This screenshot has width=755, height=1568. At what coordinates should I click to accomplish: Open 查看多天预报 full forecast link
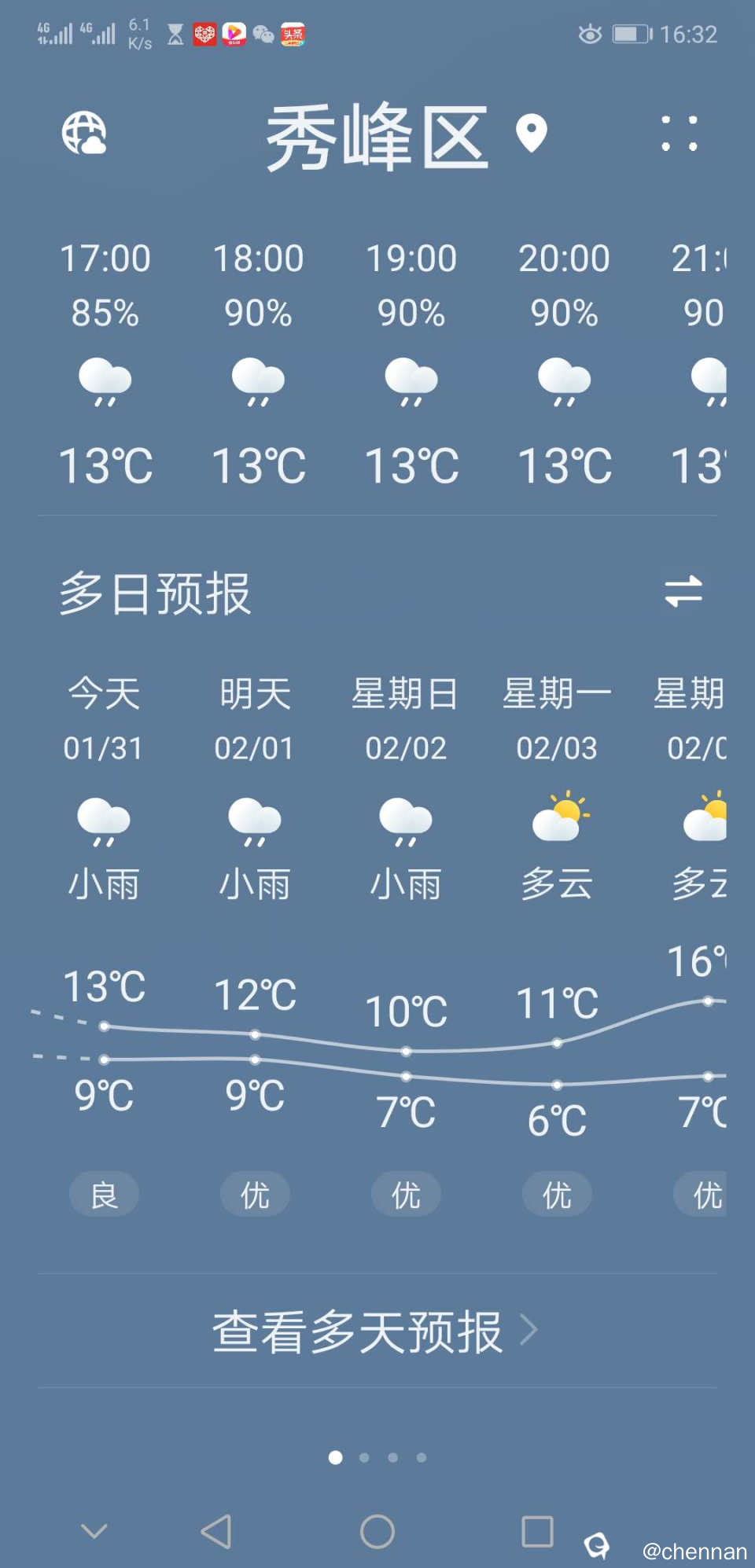click(x=376, y=1331)
